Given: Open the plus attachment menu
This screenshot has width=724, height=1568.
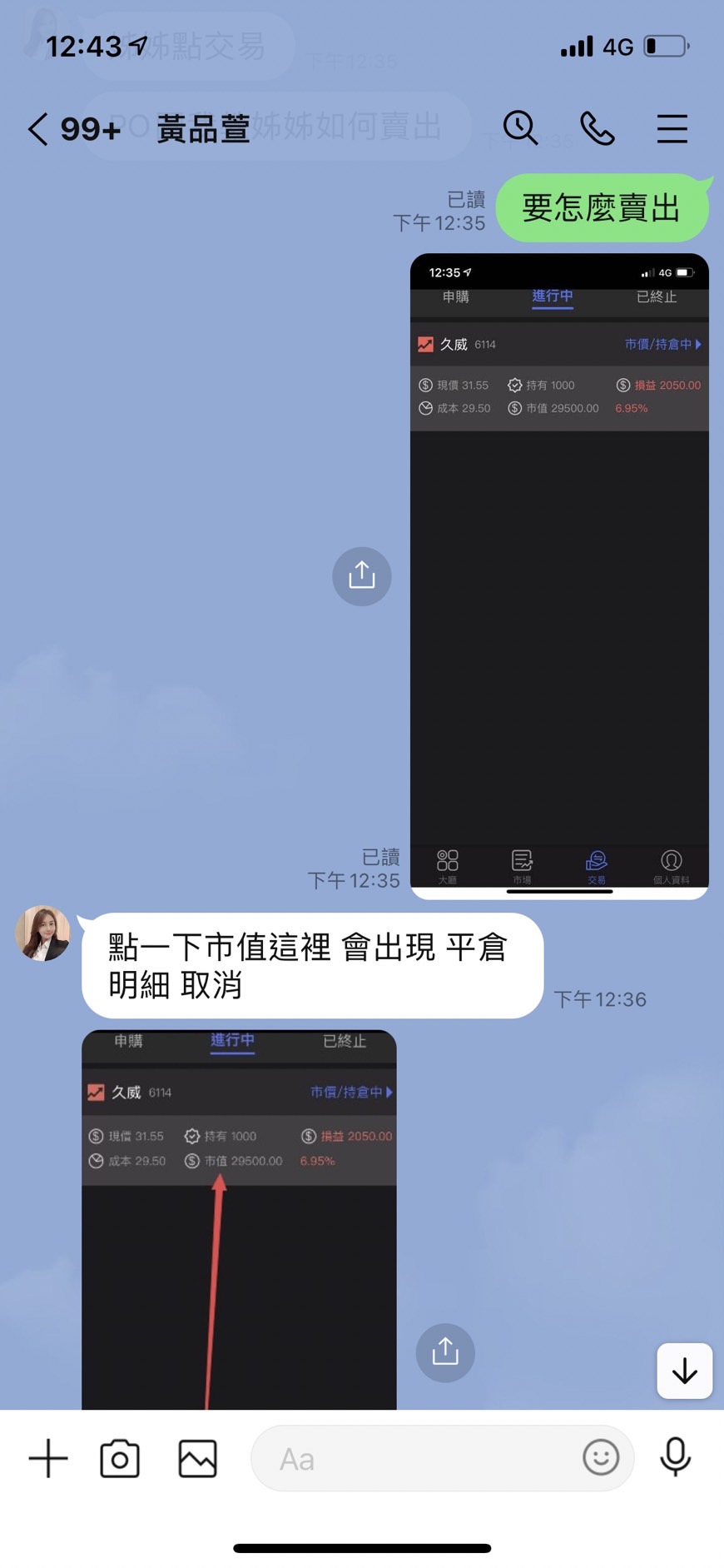Looking at the screenshot, I should coord(48,1459).
